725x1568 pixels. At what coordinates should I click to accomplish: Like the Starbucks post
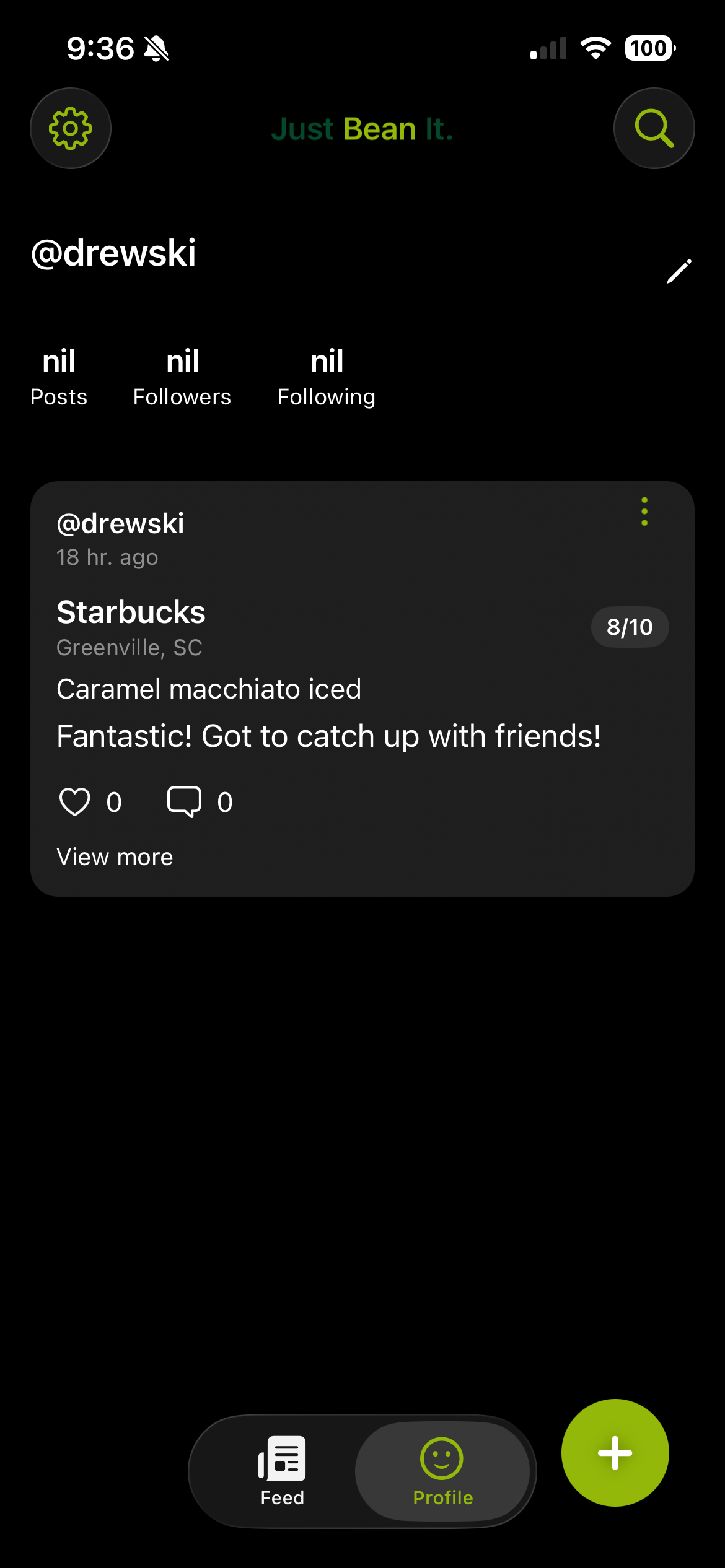(75, 801)
